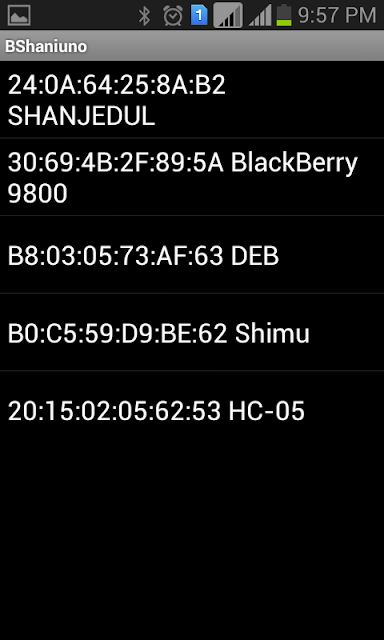Open the Shimu device entry
The height and width of the screenshot is (640, 384).
(x=192, y=332)
